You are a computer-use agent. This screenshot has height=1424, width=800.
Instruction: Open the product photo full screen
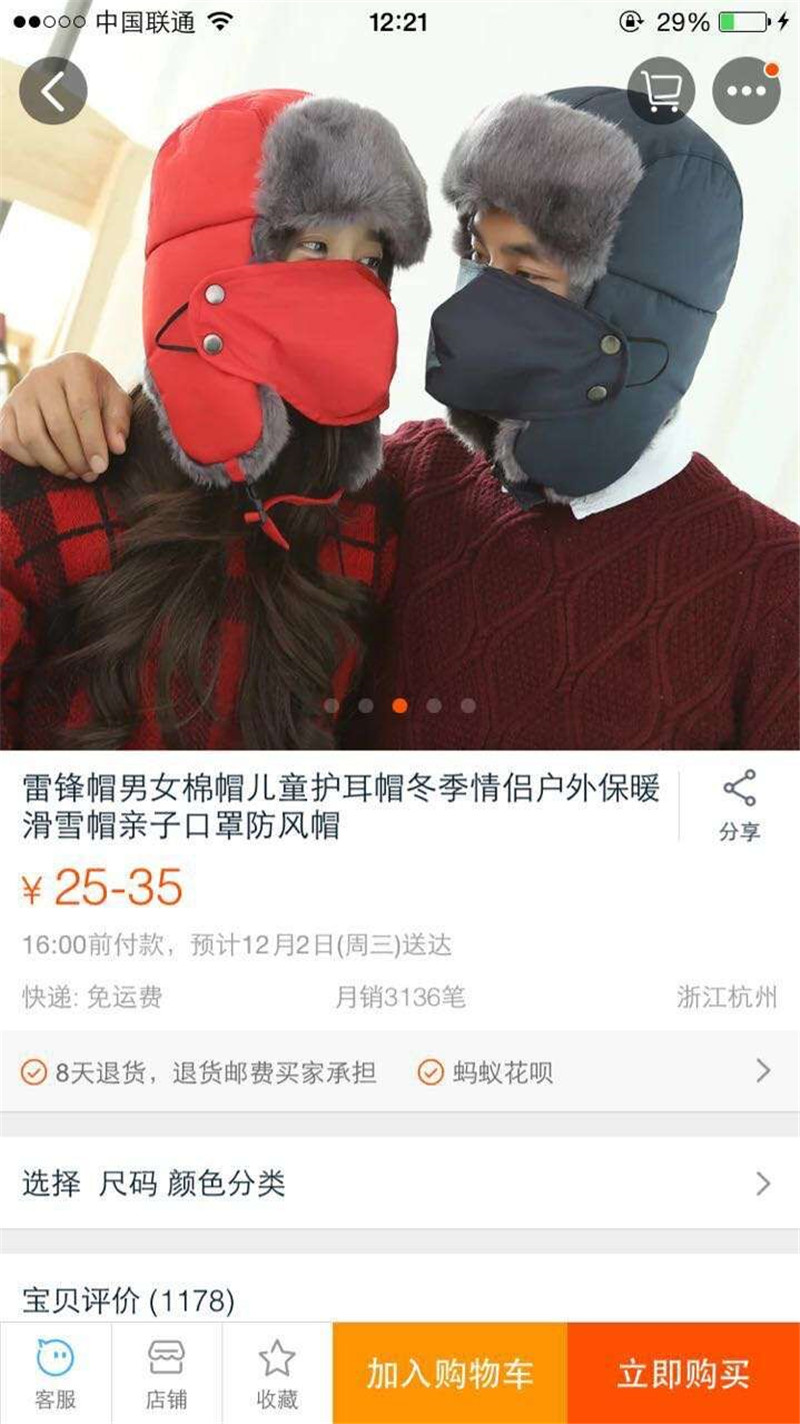click(x=400, y=420)
